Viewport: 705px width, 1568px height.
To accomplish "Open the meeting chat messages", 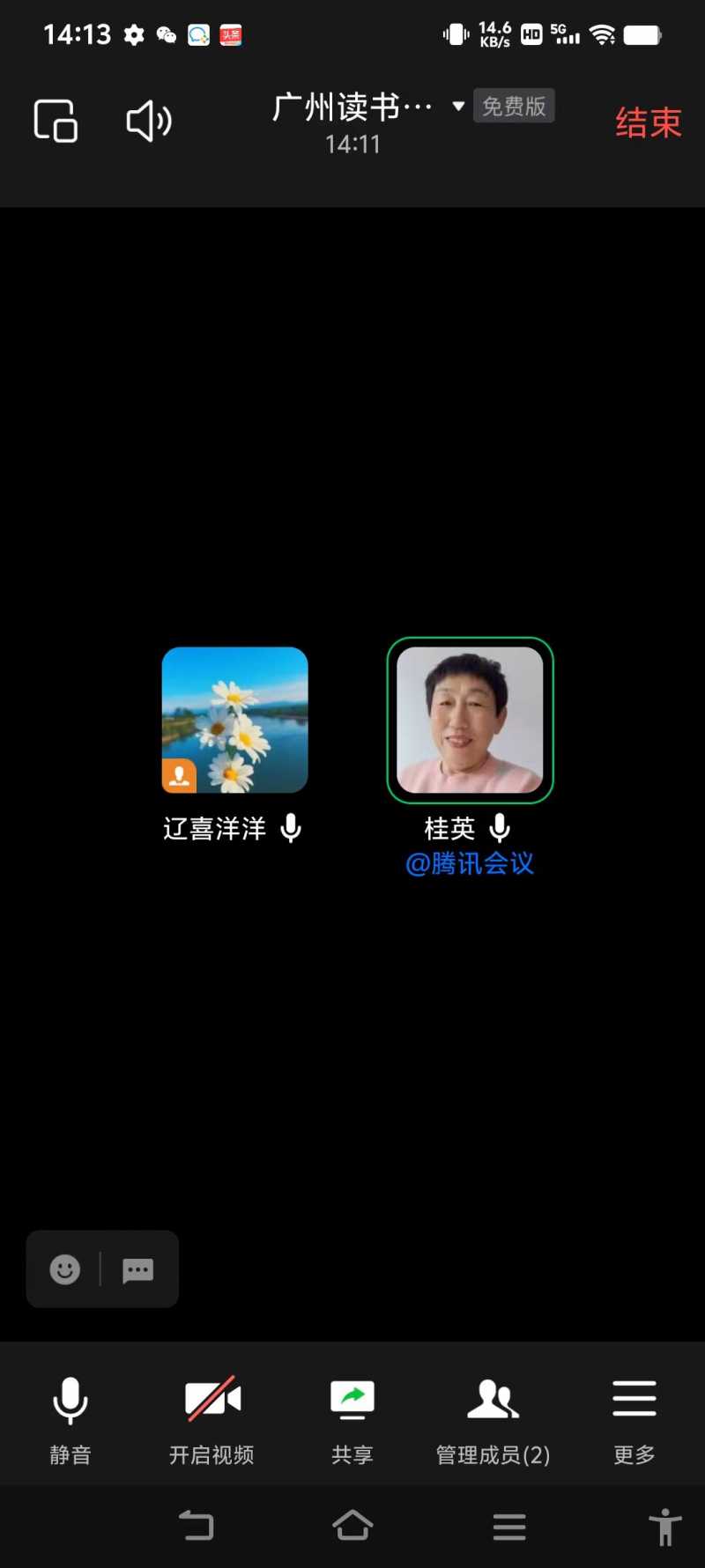I will click(137, 1269).
